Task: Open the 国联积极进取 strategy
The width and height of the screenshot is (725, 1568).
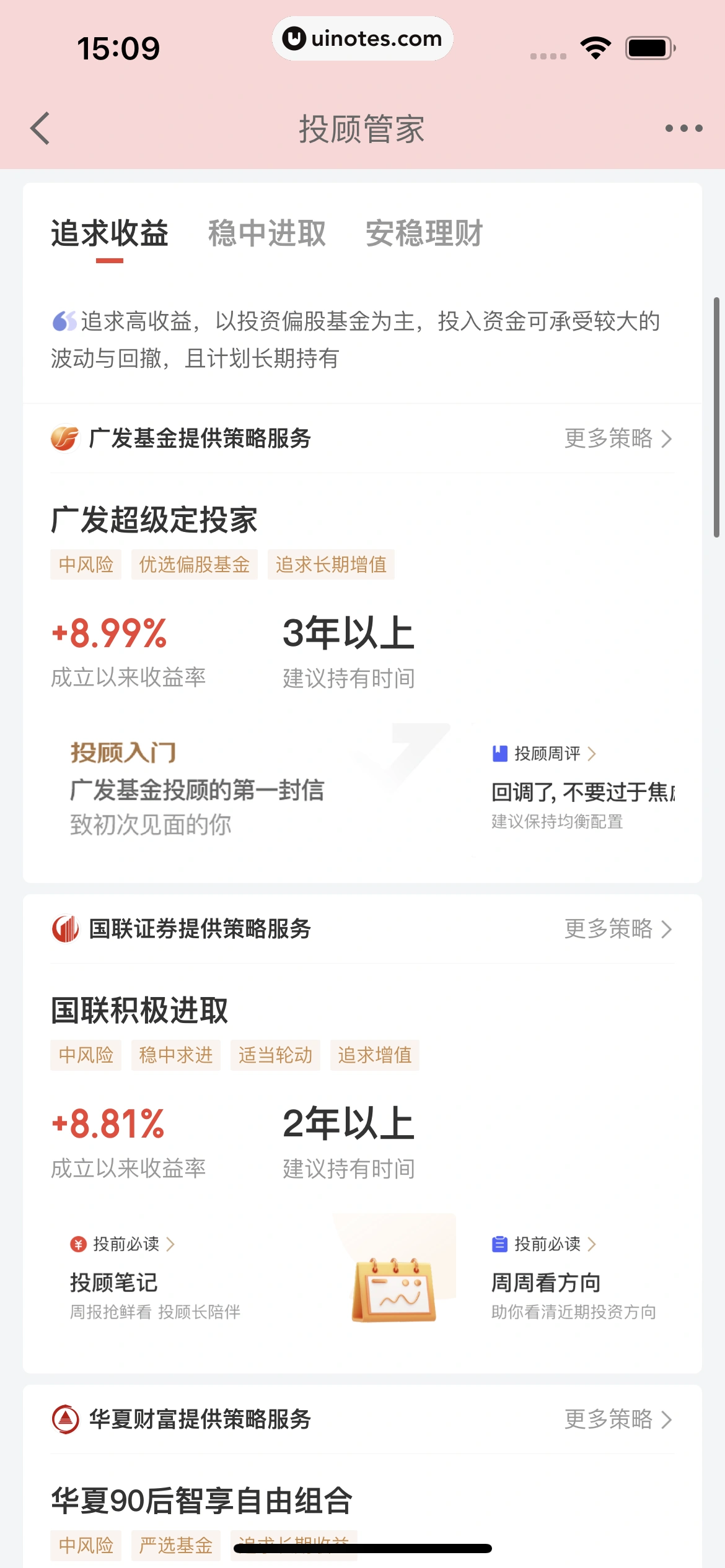Action: pyautogui.click(x=140, y=1010)
